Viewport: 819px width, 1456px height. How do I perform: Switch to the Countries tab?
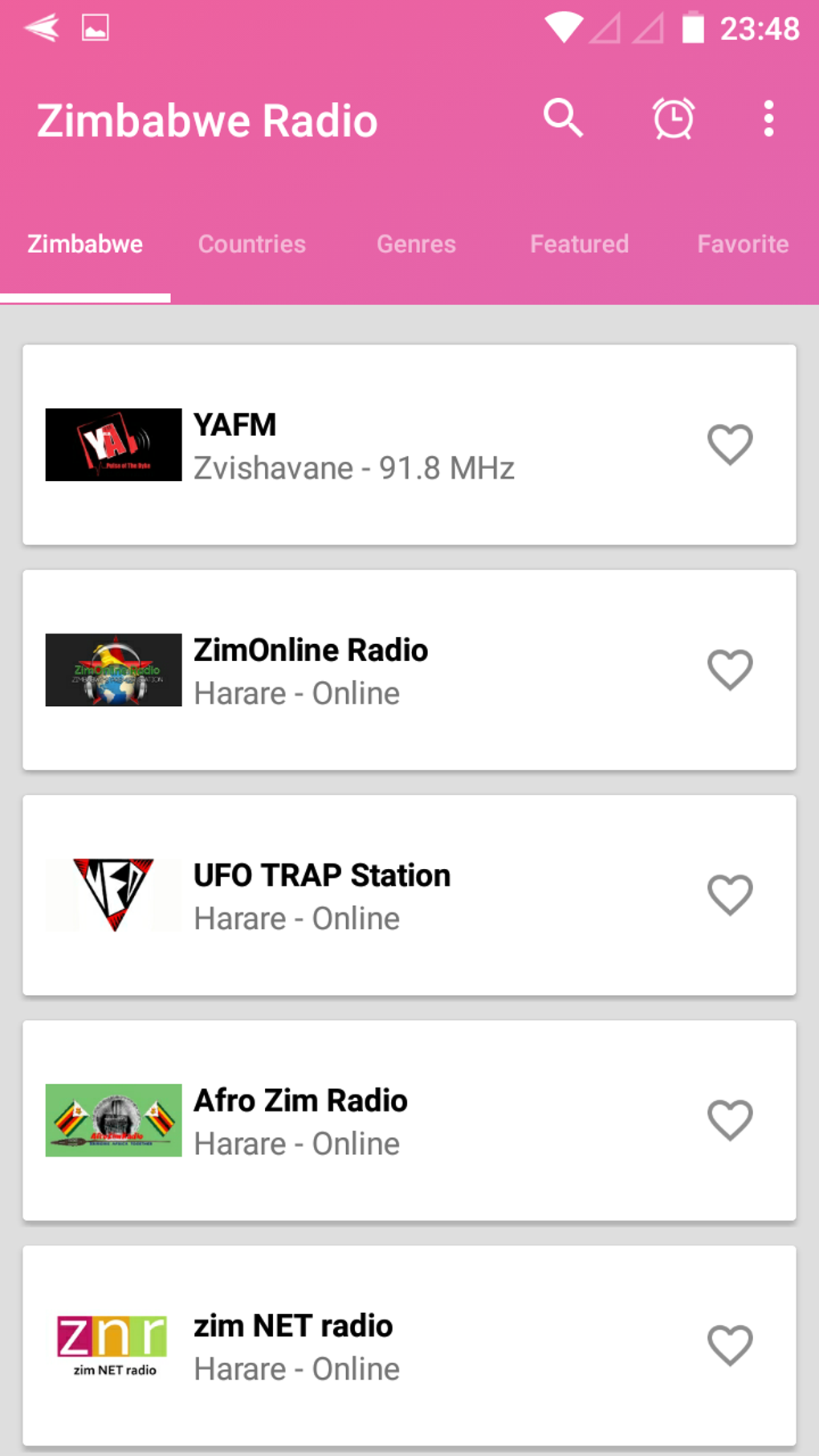pyautogui.click(x=252, y=244)
